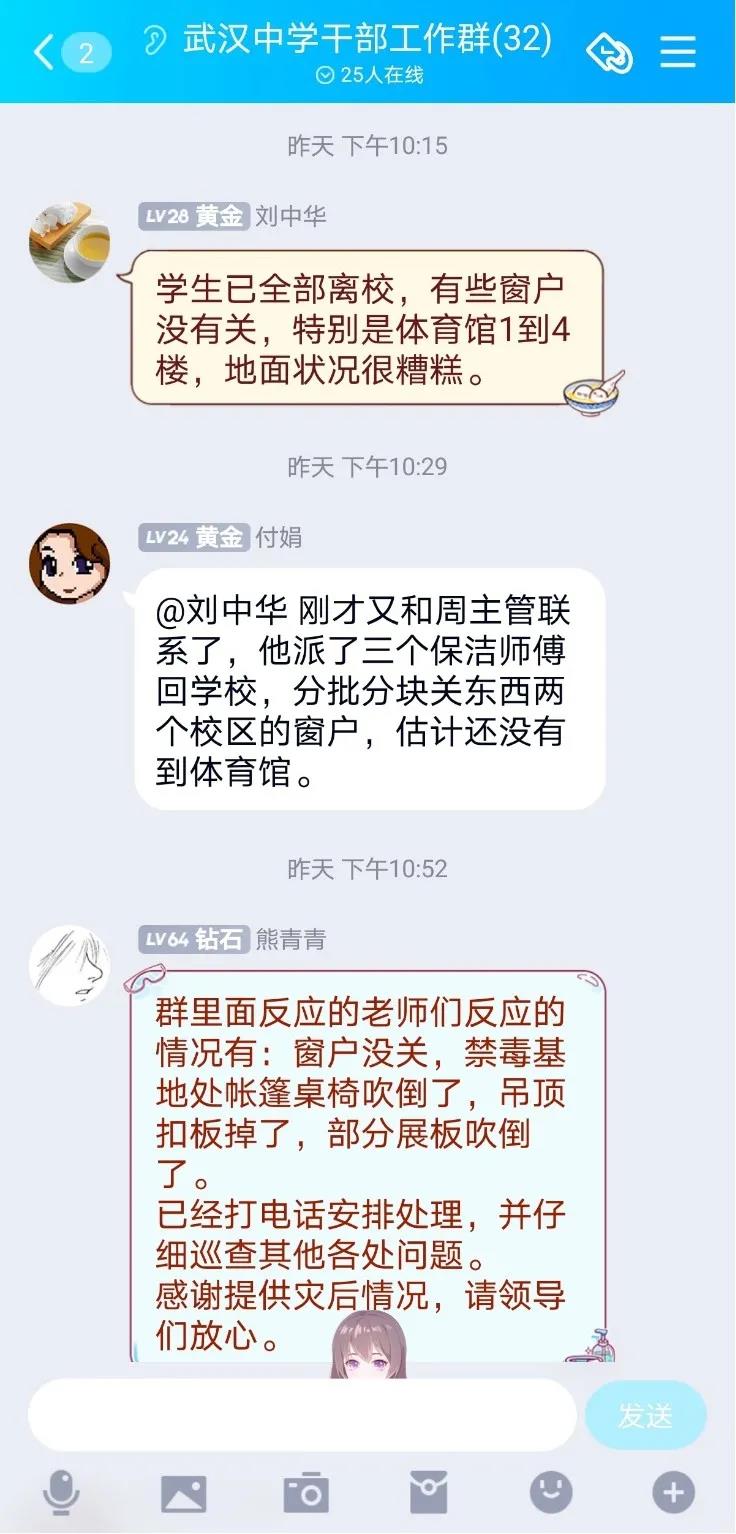
Task: Open the emoji picker
Action: click(551, 1493)
